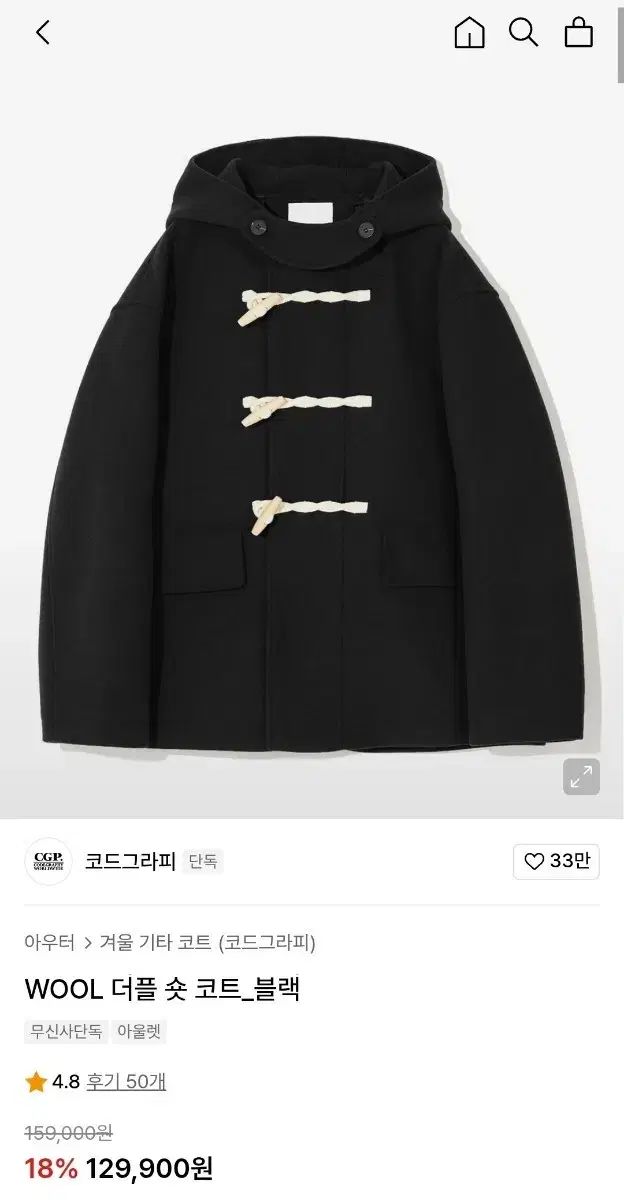
Task: Open the home icon in the top bar
Action: (469, 33)
